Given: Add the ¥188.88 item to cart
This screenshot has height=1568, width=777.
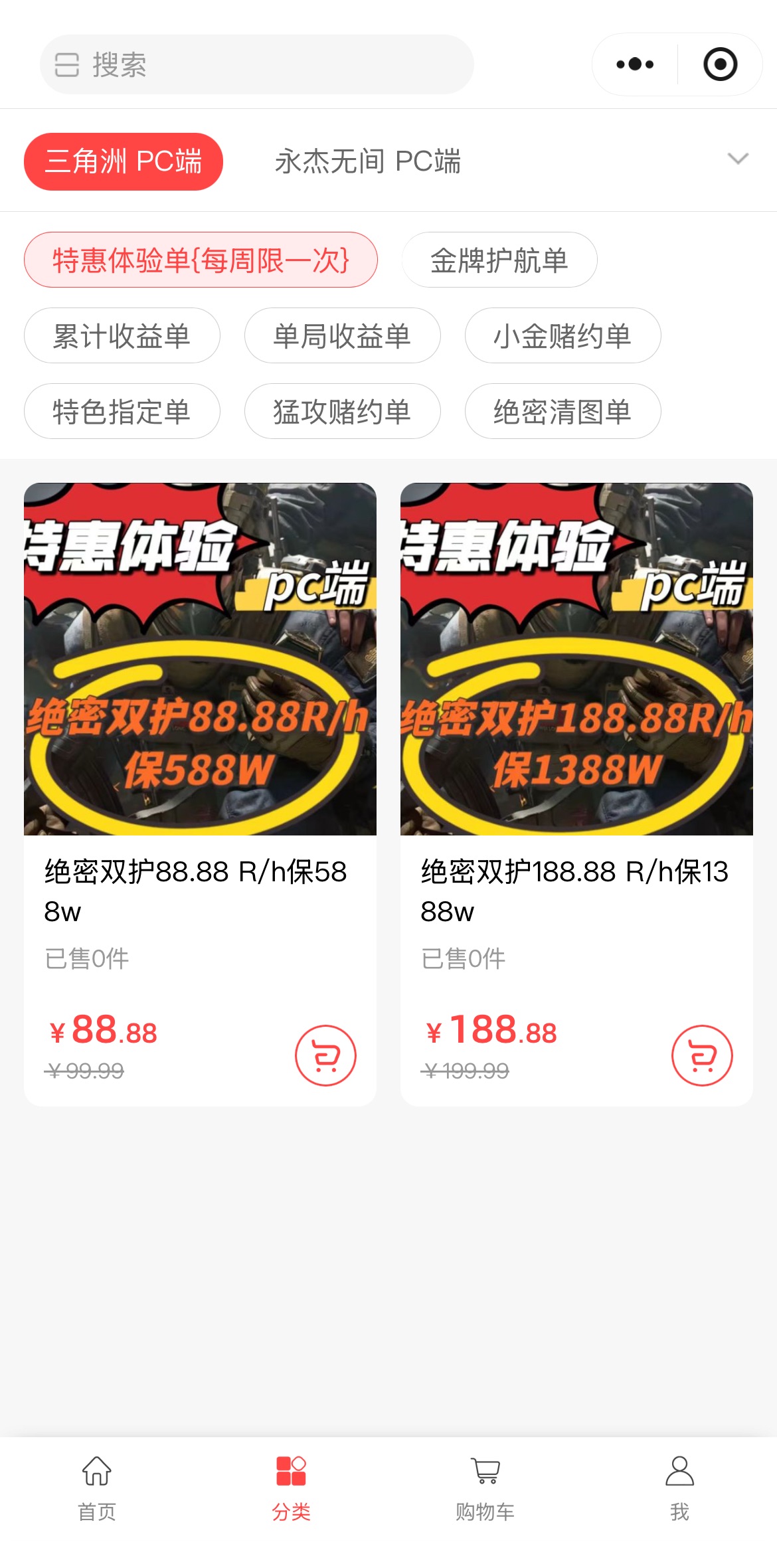Looking at the screenshot, I should pyautogui.click(x=702, y=1055).
